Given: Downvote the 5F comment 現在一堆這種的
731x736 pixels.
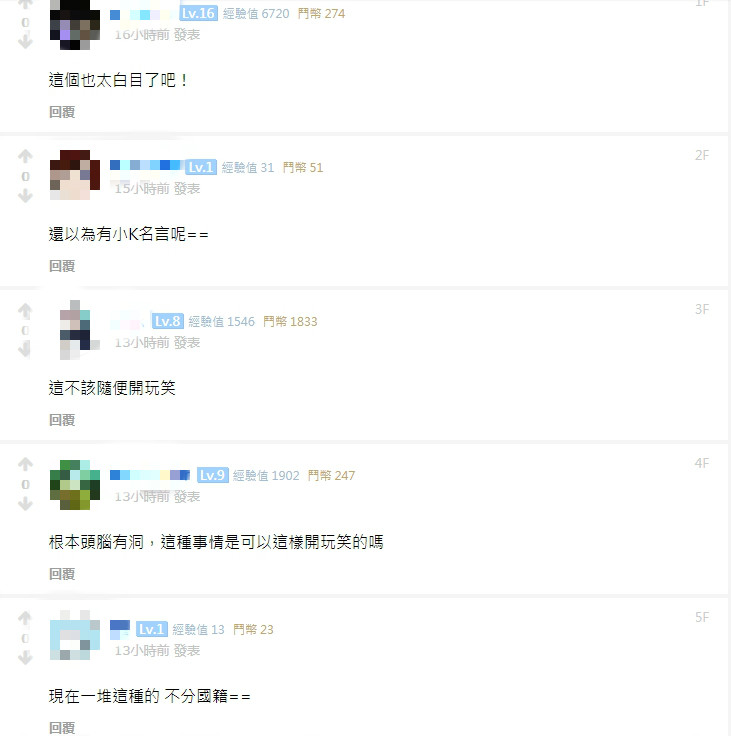Looking at the screenshot, I should pyautogui.click(x=26, y=658).
